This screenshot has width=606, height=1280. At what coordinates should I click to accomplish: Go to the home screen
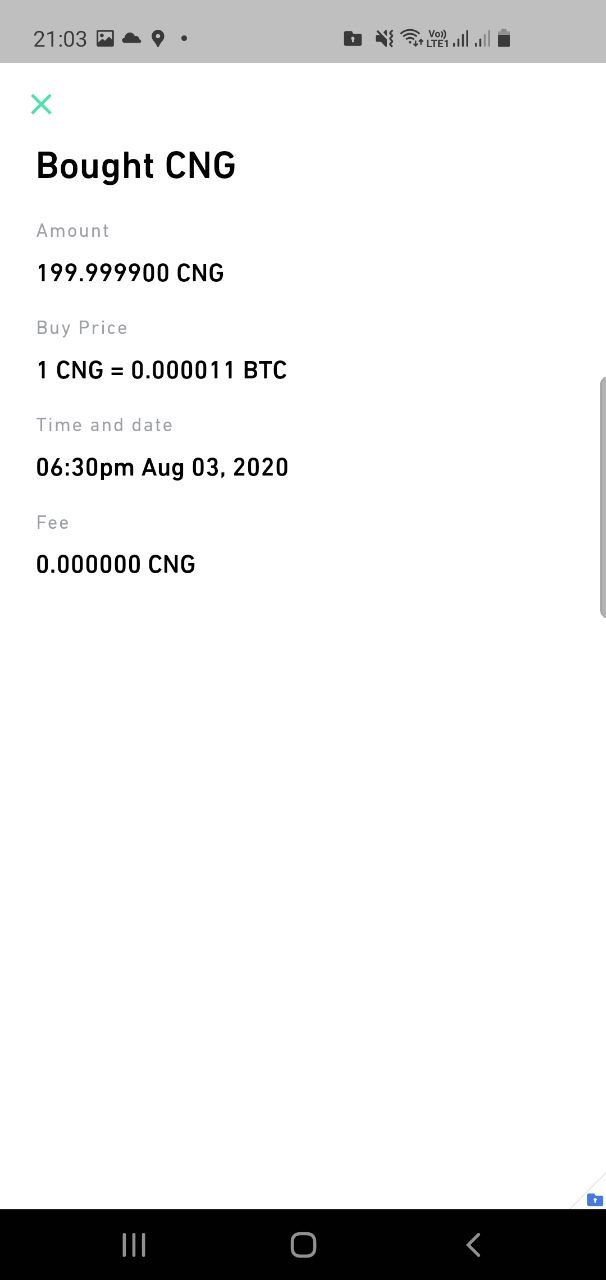[x=303, y=1244]
